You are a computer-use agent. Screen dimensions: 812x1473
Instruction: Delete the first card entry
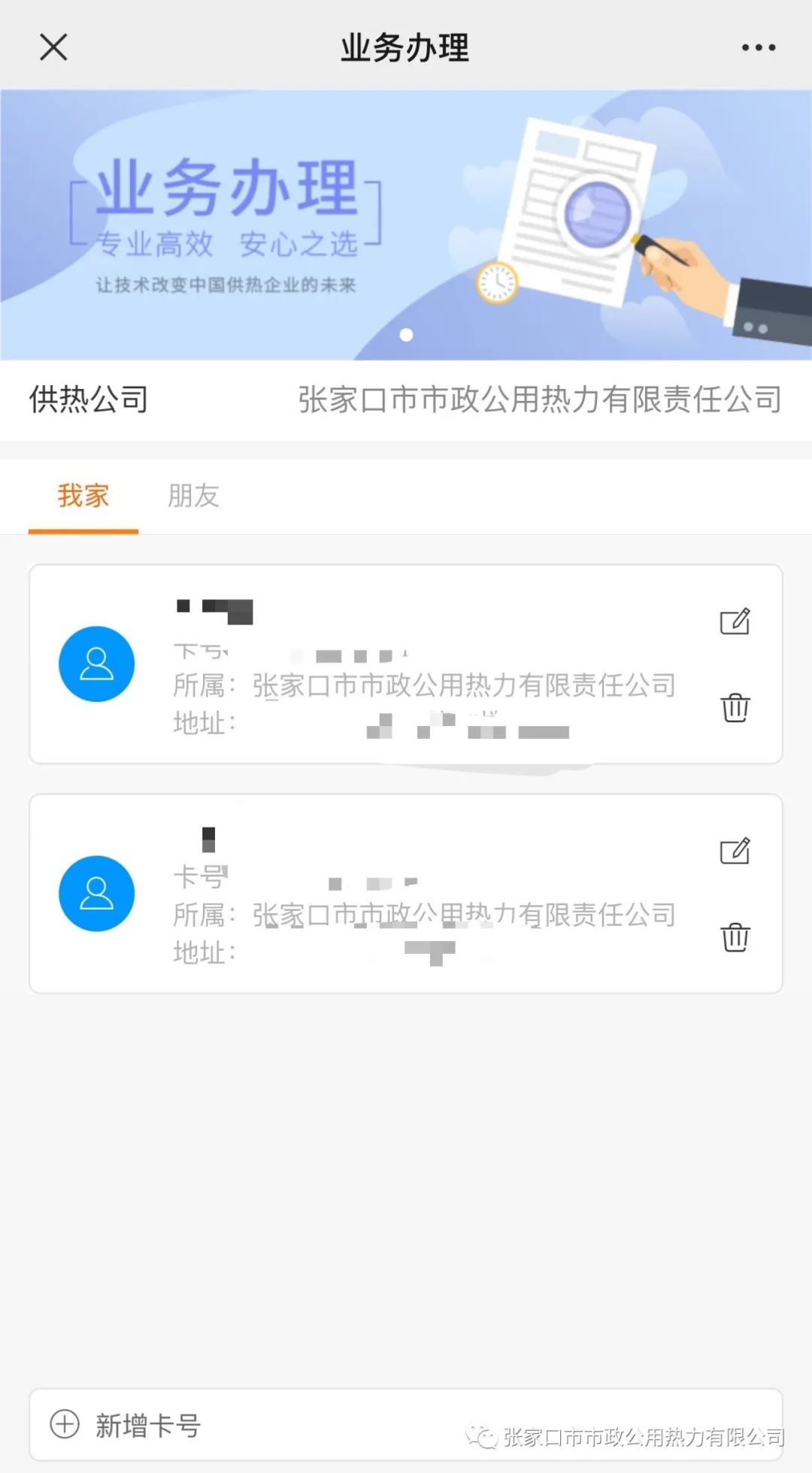tap(735, 707)
